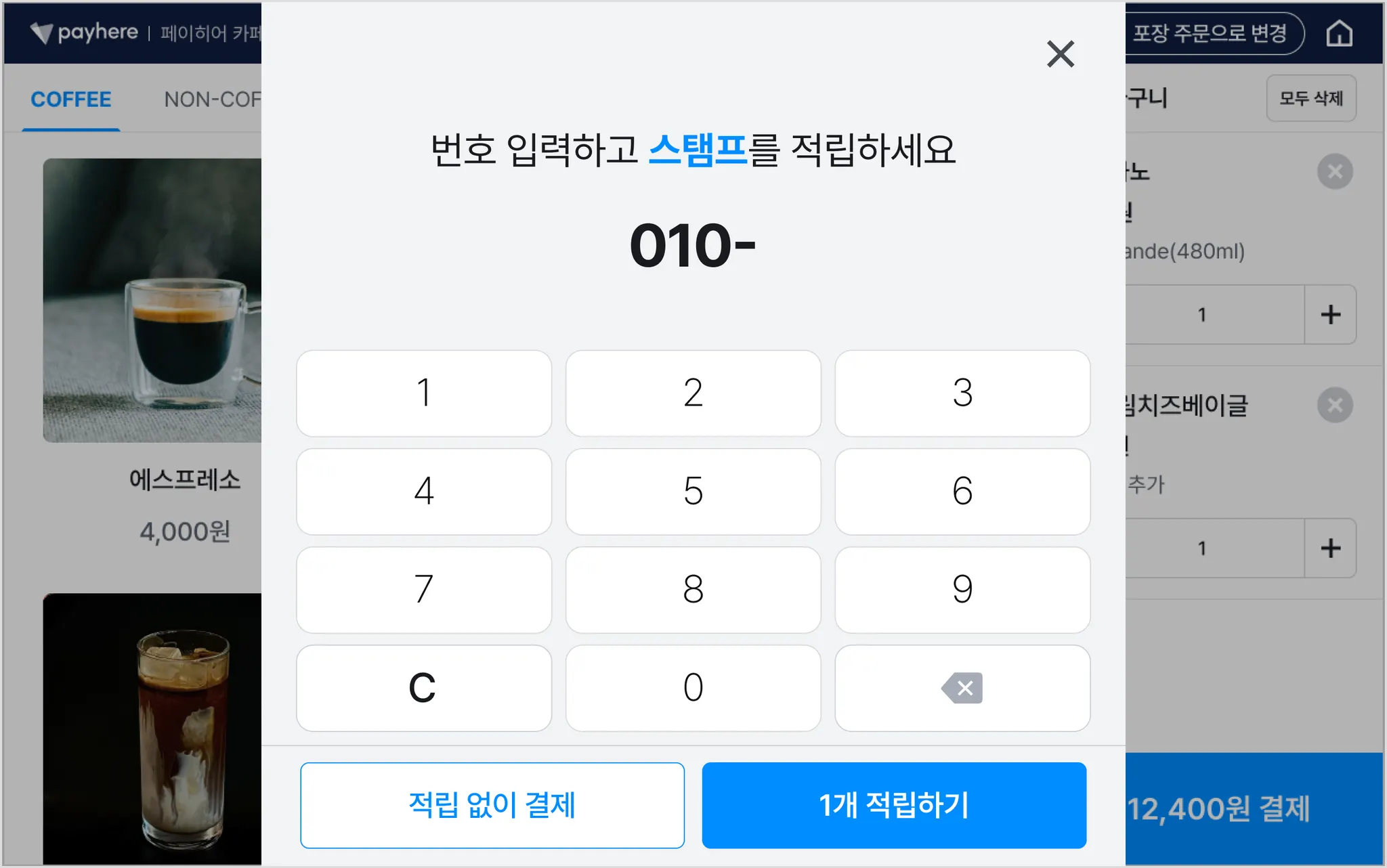The image size is (1387, 868).
Task: Enter digit 1 on the keypad
Action: tap(424, 393)
